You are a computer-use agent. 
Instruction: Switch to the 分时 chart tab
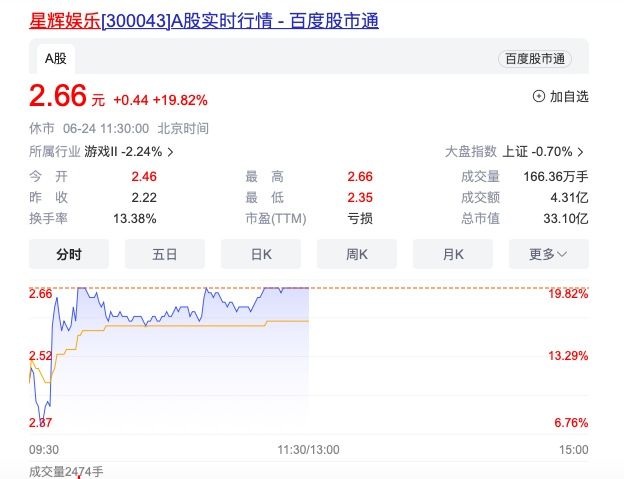[69, 254]
